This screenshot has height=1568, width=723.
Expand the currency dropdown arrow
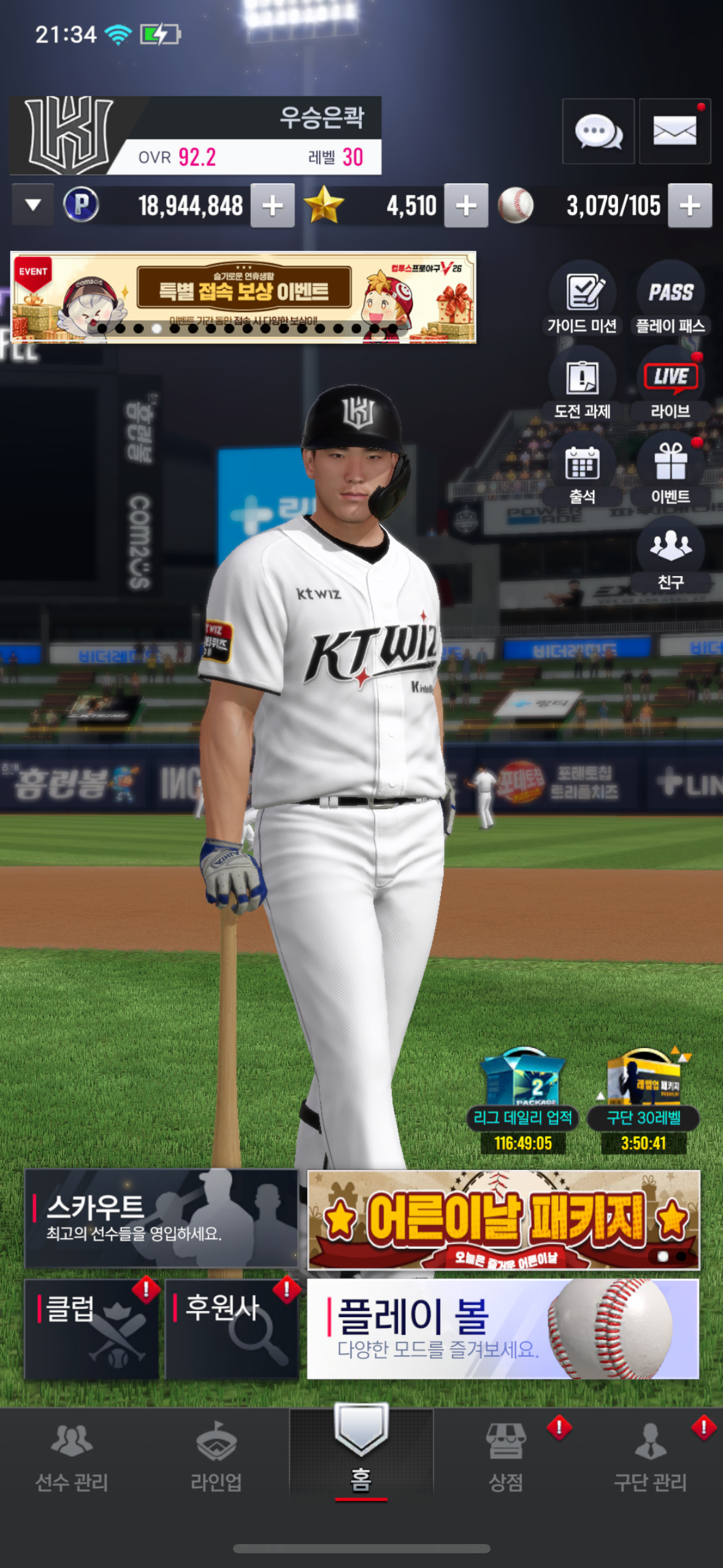coord(33,205)
